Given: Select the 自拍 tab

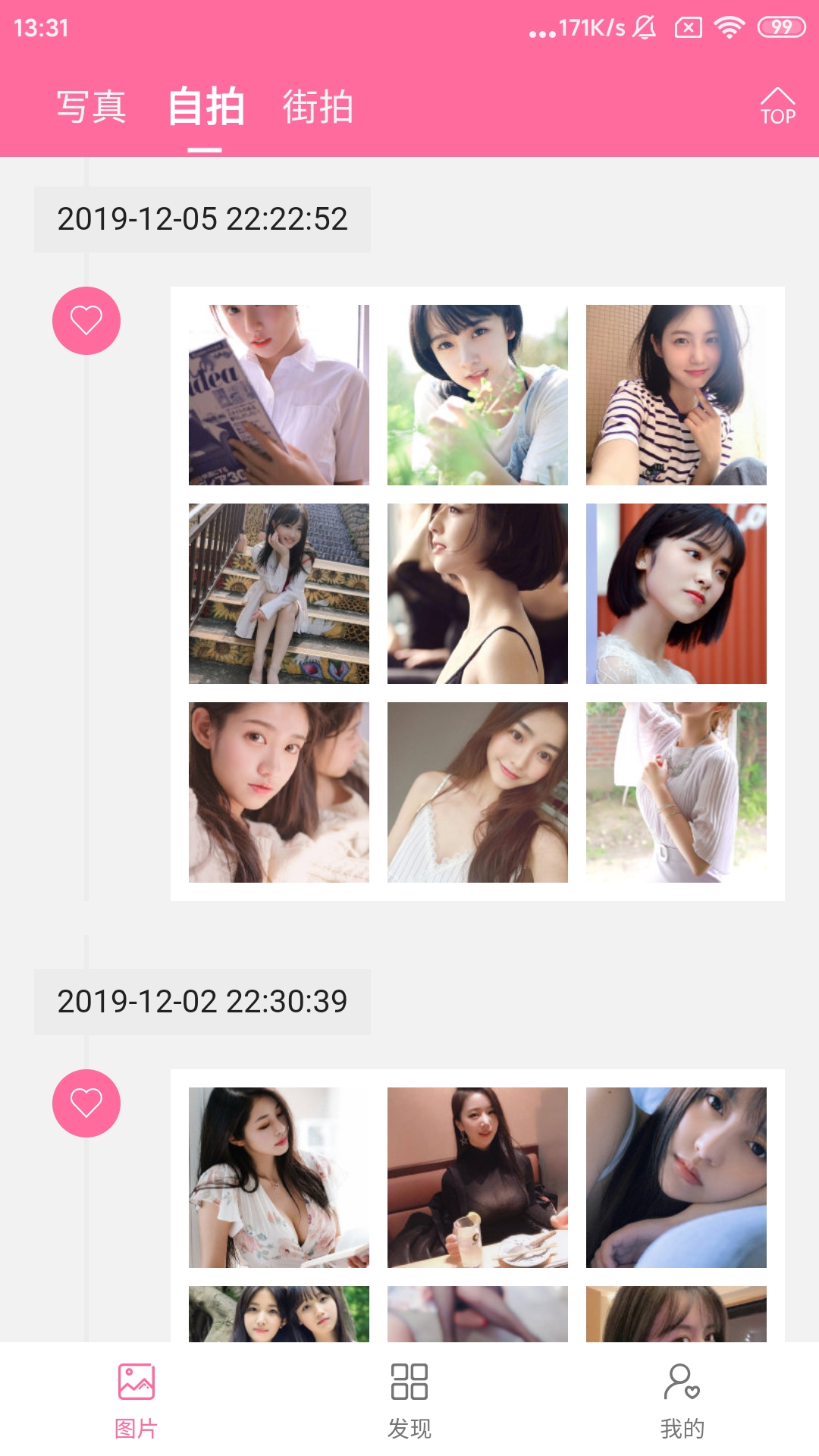Looking at the screenshot, I should [206, 106].
